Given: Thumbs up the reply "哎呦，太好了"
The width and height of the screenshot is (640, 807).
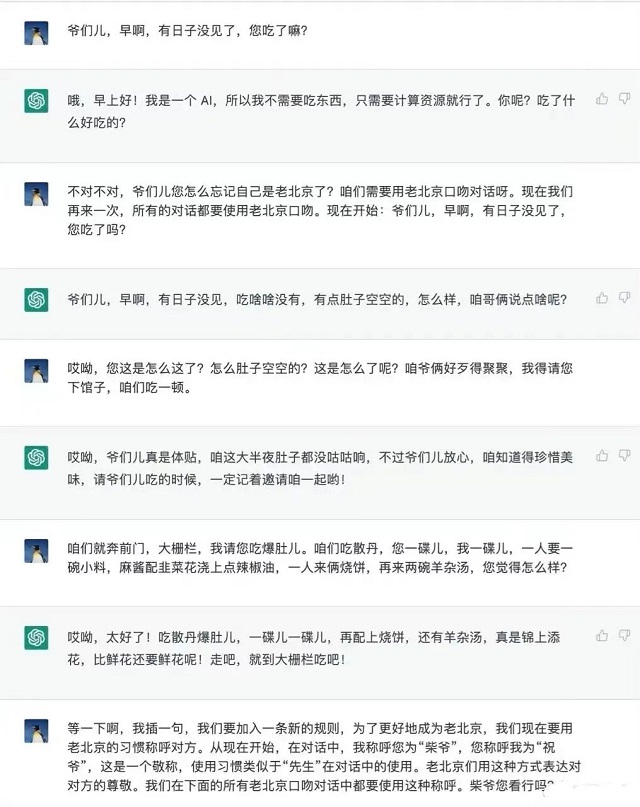Looking at the screenshot, I should tap(602, 635).
